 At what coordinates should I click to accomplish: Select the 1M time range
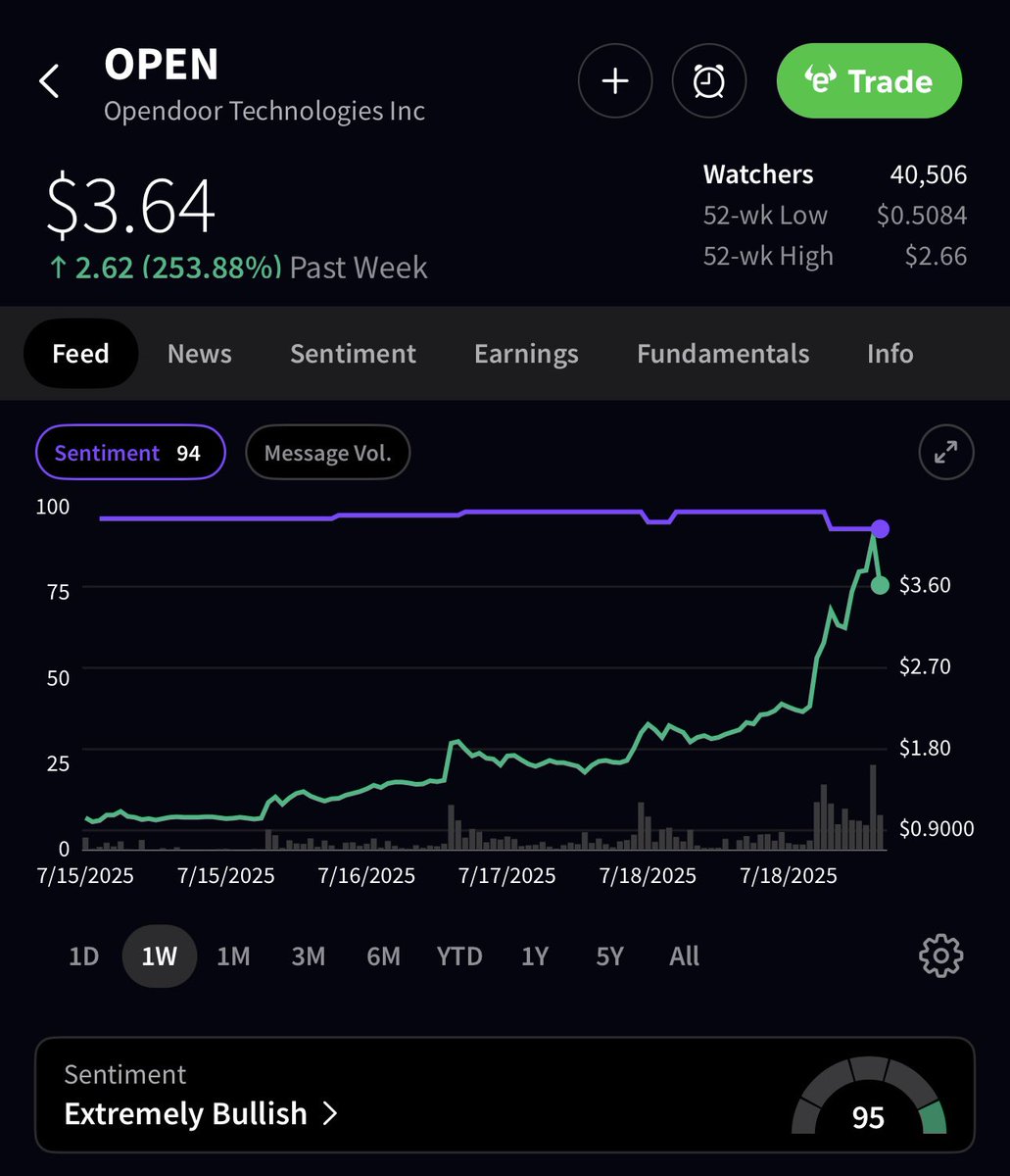coord(233,955)
